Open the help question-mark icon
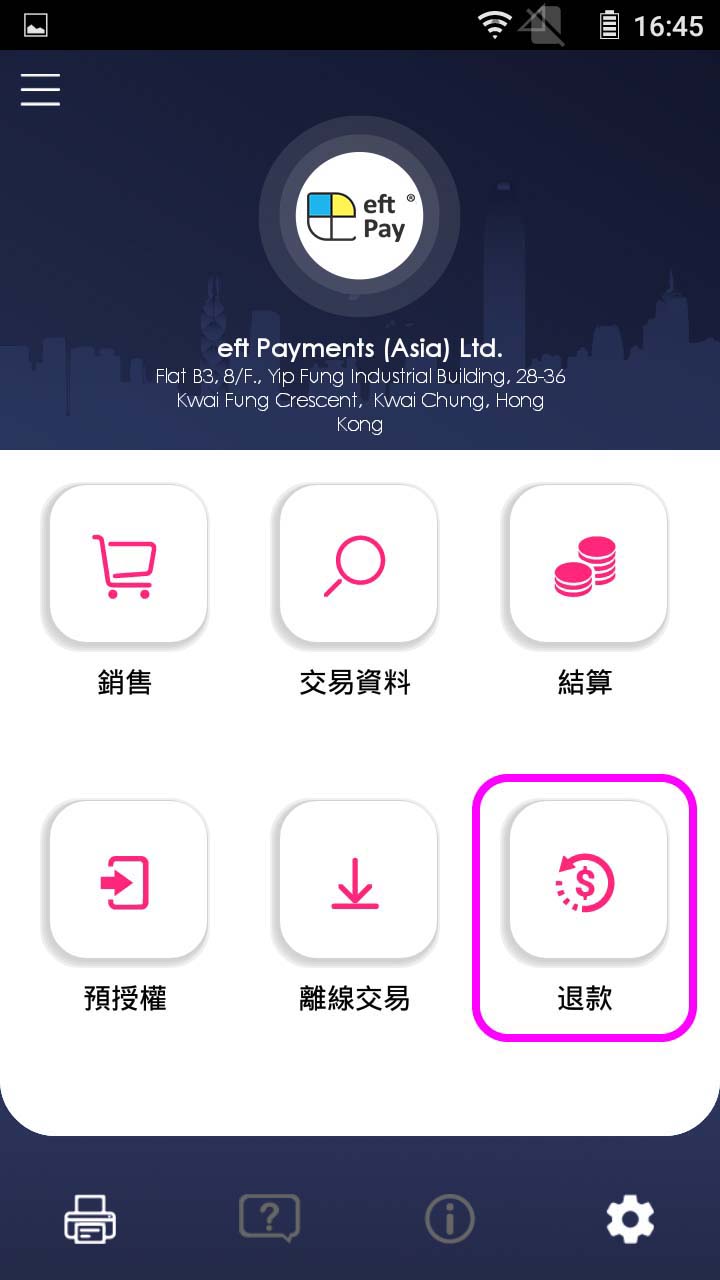This screenshot has height=1280, width=720. (x=270, y=1219)
